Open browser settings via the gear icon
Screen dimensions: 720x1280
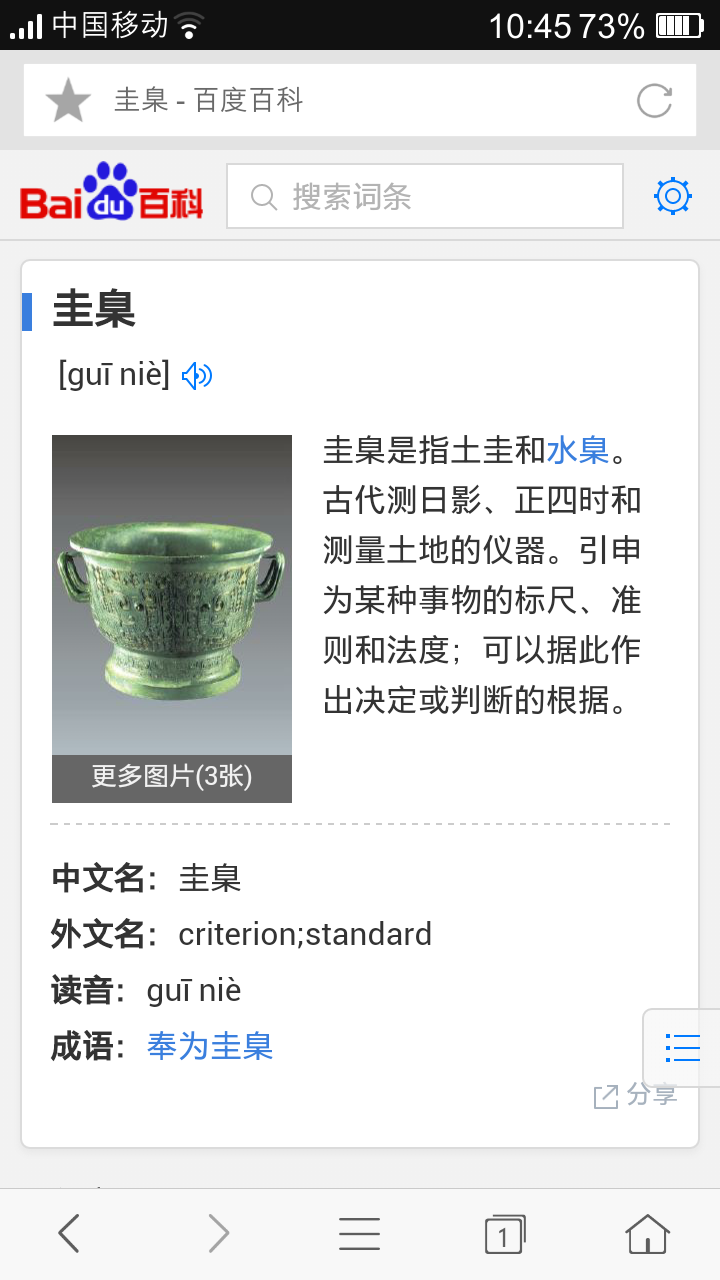pos(673,196)
